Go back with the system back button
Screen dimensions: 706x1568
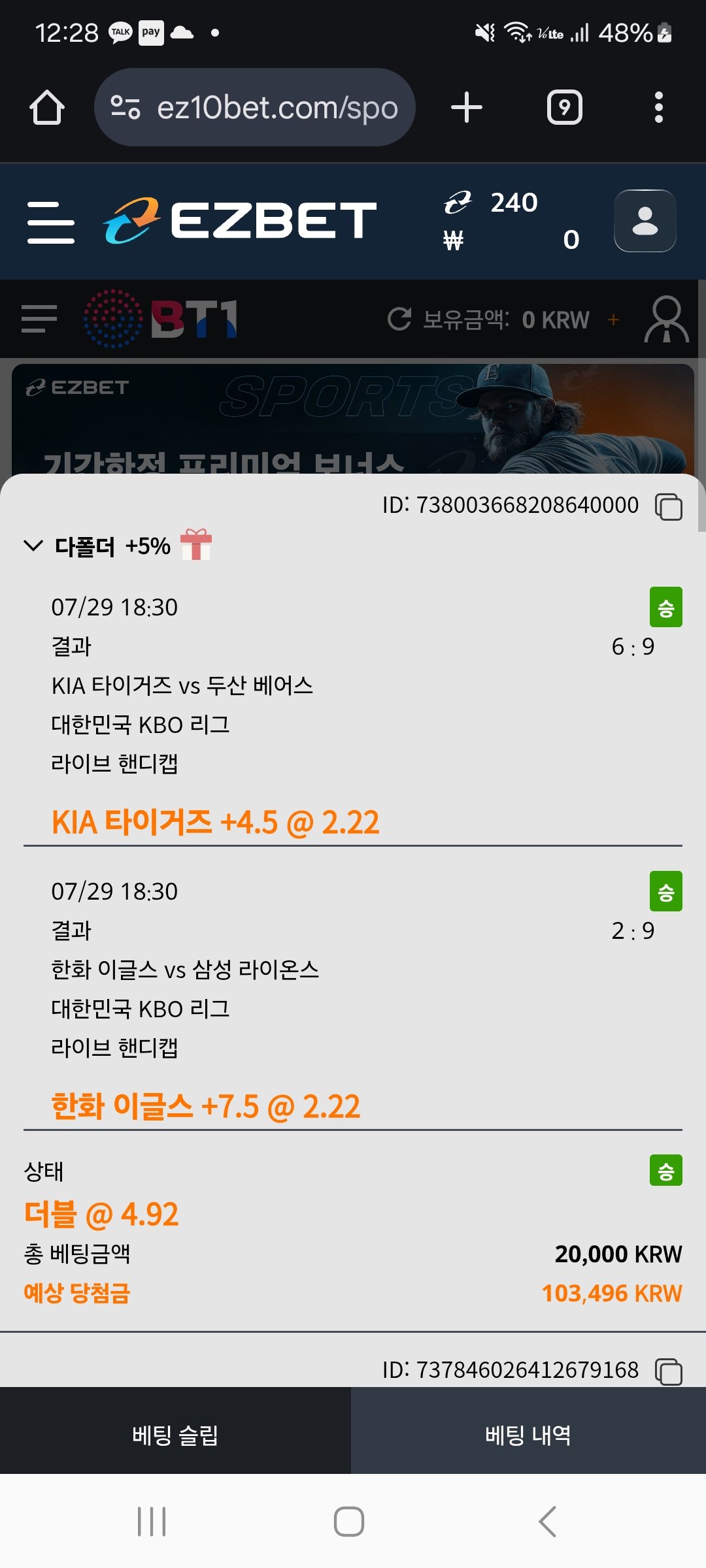click(548, 1522)
